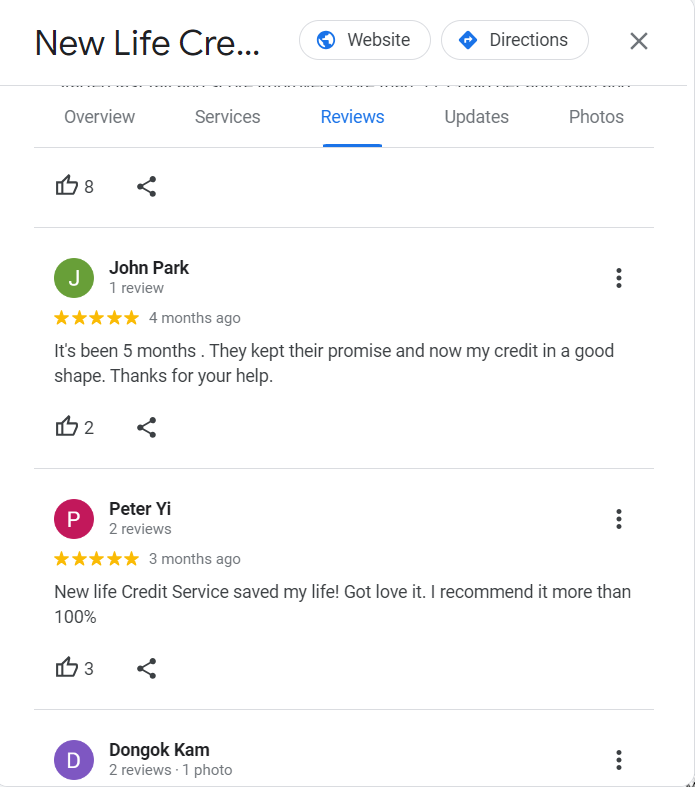Screen dimensions: 695x787
Task: Share the review with 8 likes
Action: tap(147, 186)
